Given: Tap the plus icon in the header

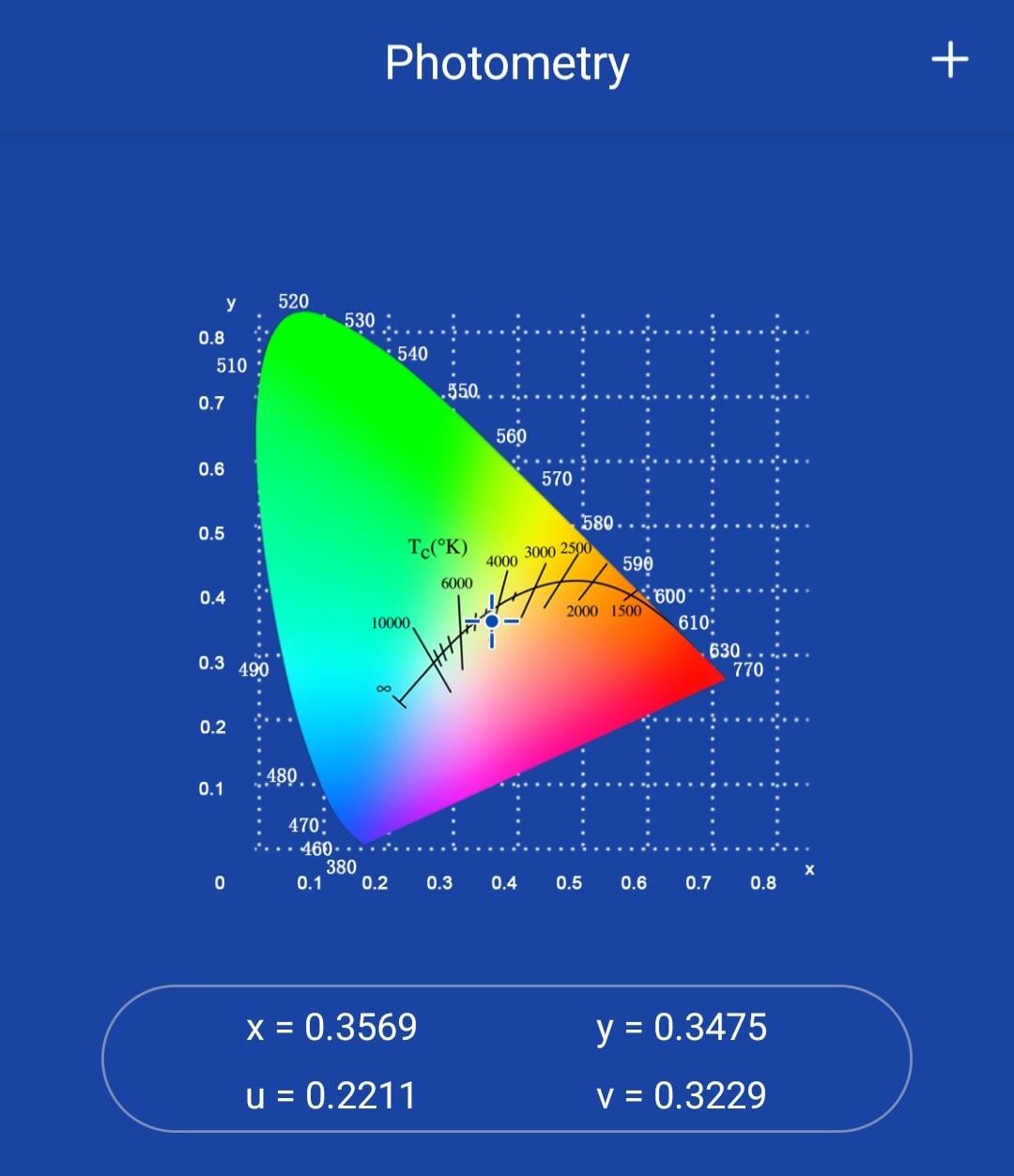Looking at the screenshot, I should coord(949,60).
